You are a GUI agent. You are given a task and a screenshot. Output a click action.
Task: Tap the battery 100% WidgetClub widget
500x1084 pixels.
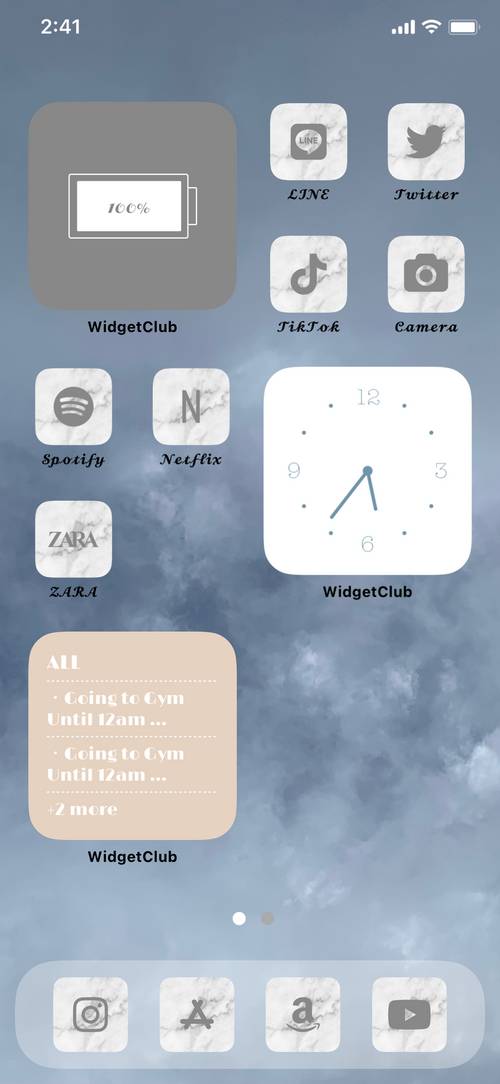[x=132, y=206]
